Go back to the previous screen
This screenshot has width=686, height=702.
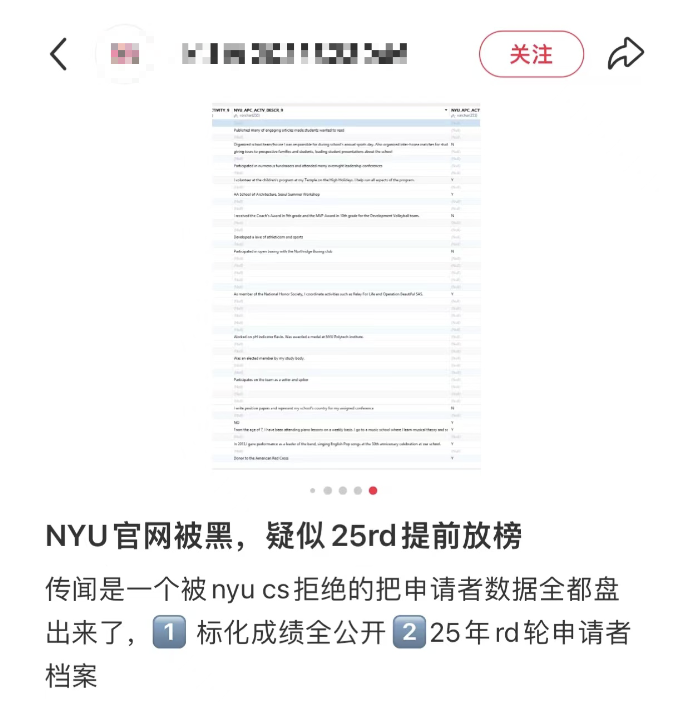[59, 54]
